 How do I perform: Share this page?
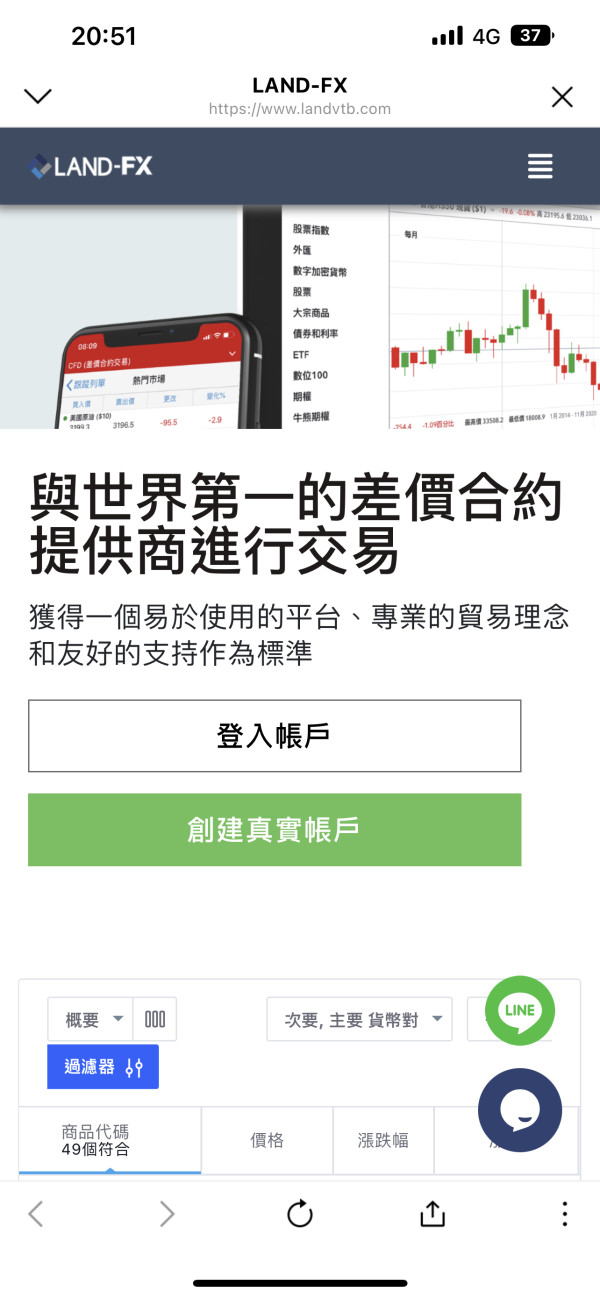tap(432, 1213)
